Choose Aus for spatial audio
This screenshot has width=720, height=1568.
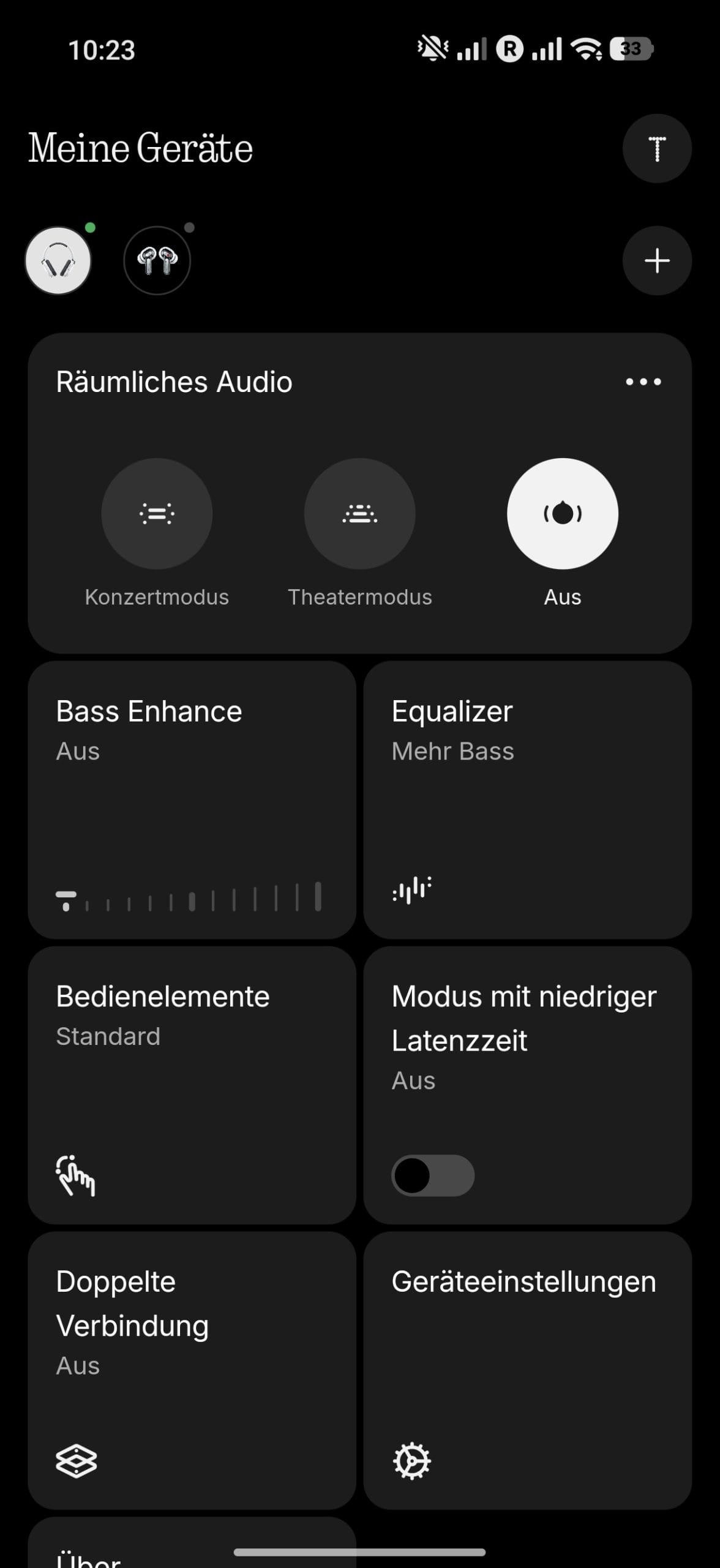[562, 513]
